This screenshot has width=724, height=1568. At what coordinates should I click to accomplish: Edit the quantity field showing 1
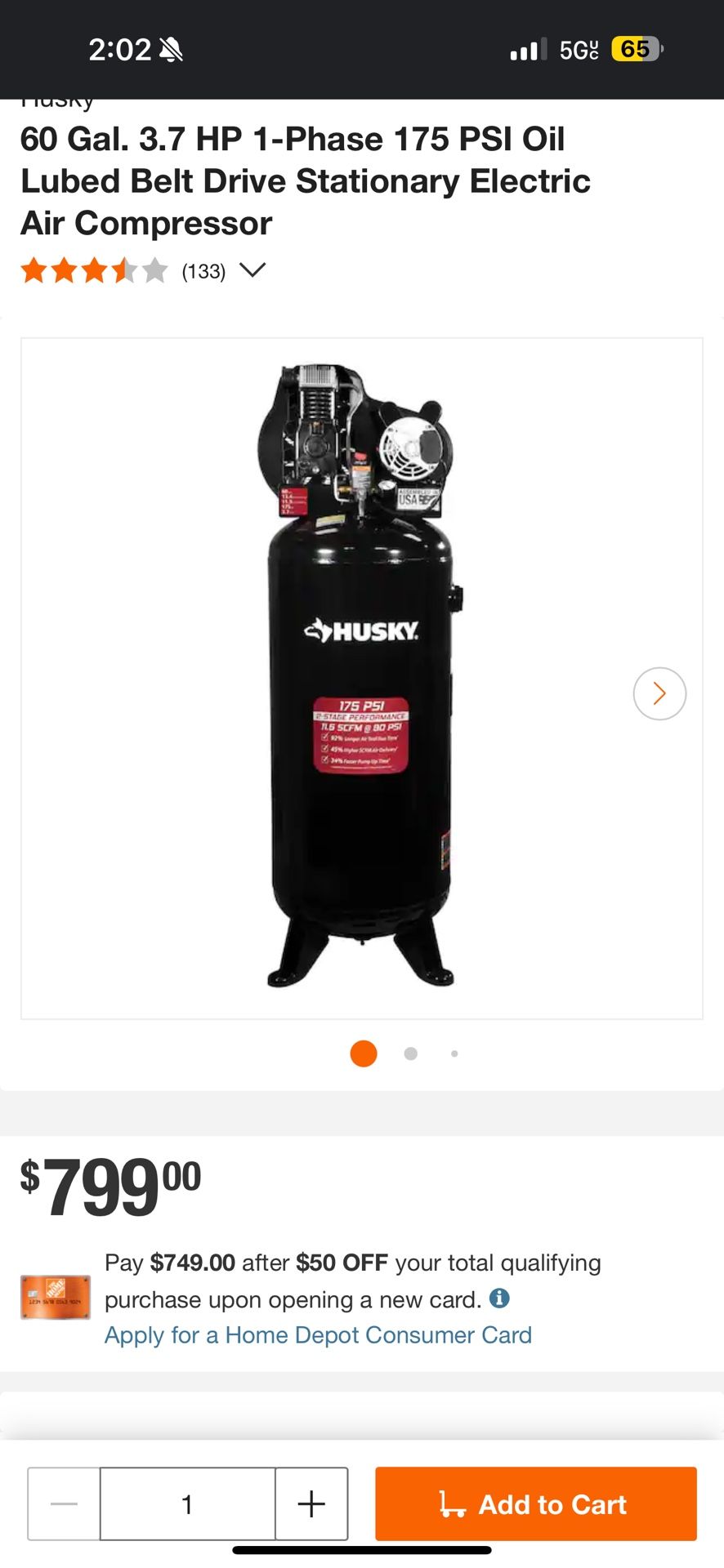pos(187,1503)
